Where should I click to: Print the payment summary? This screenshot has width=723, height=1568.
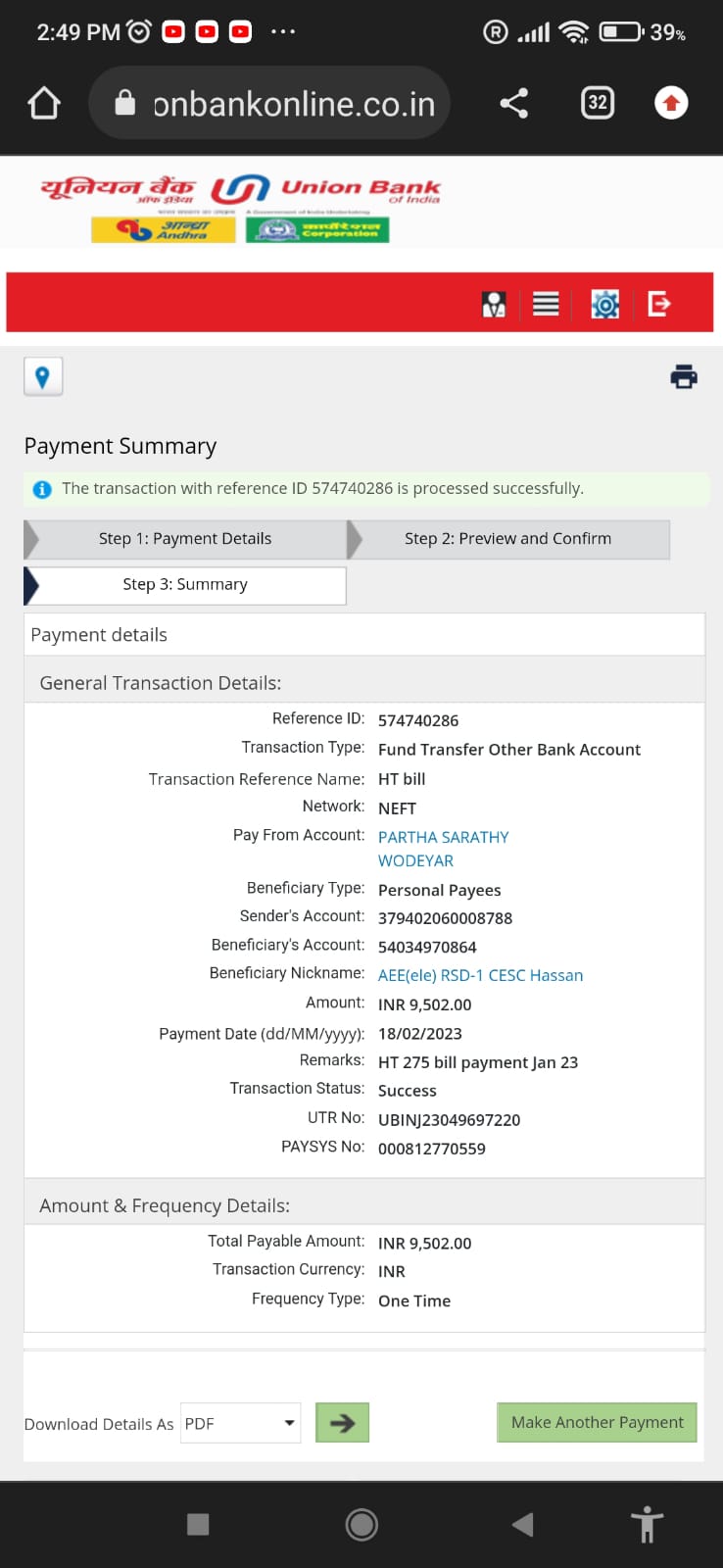684,376
